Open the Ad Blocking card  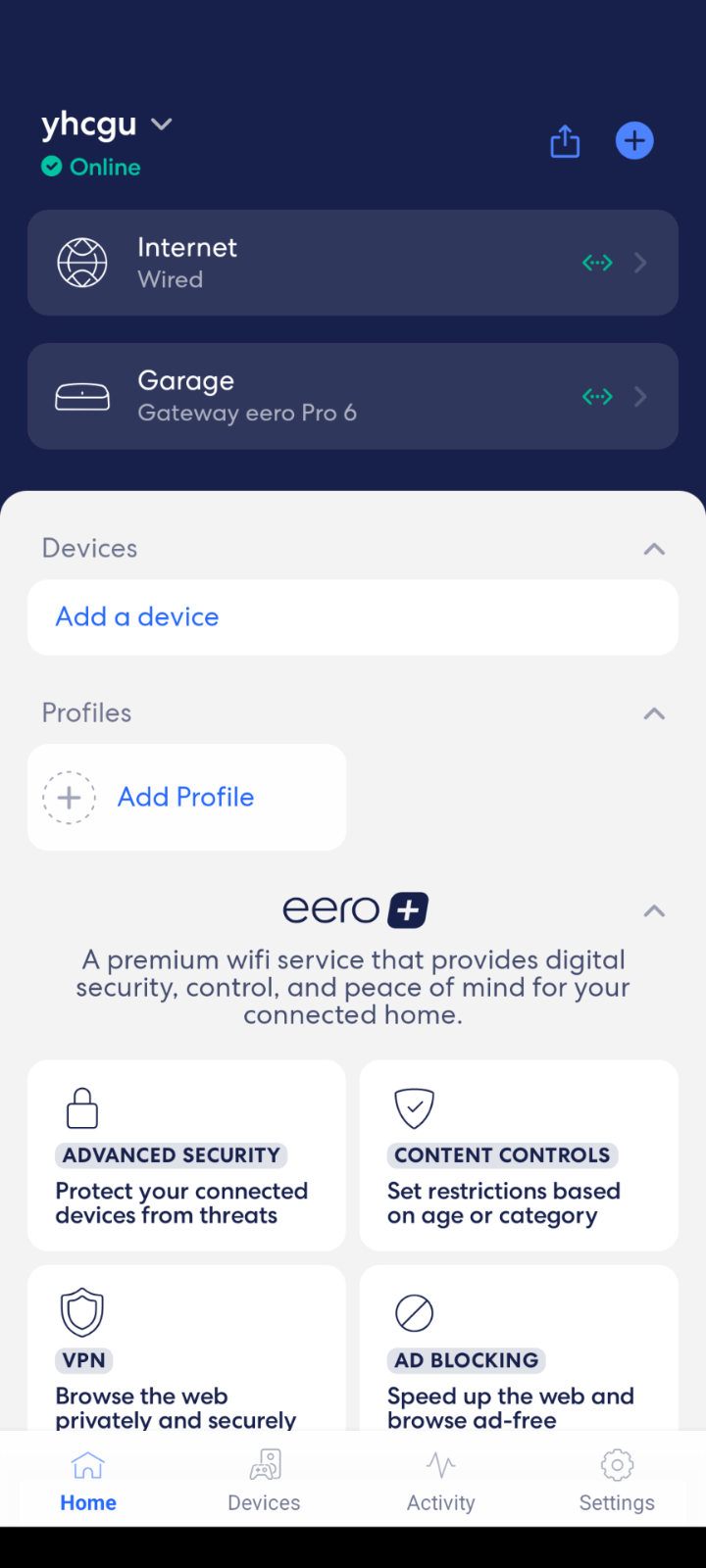point(519,1347)
